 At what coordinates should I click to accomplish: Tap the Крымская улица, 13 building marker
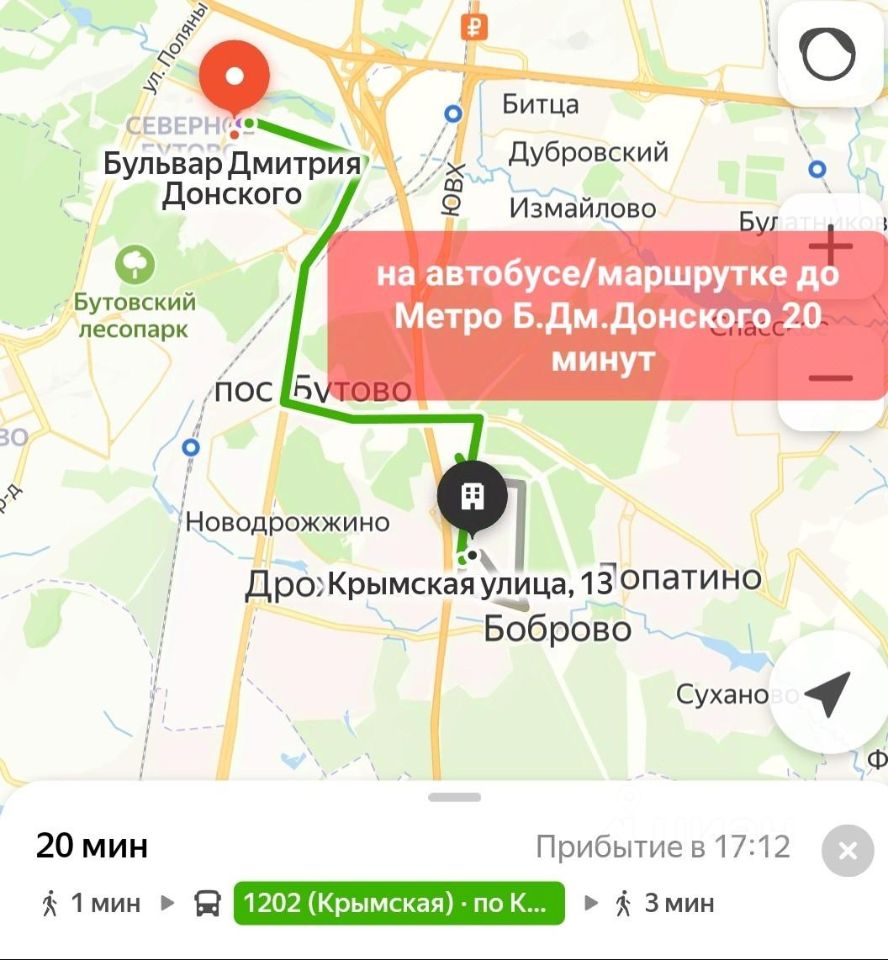[472, 496]
